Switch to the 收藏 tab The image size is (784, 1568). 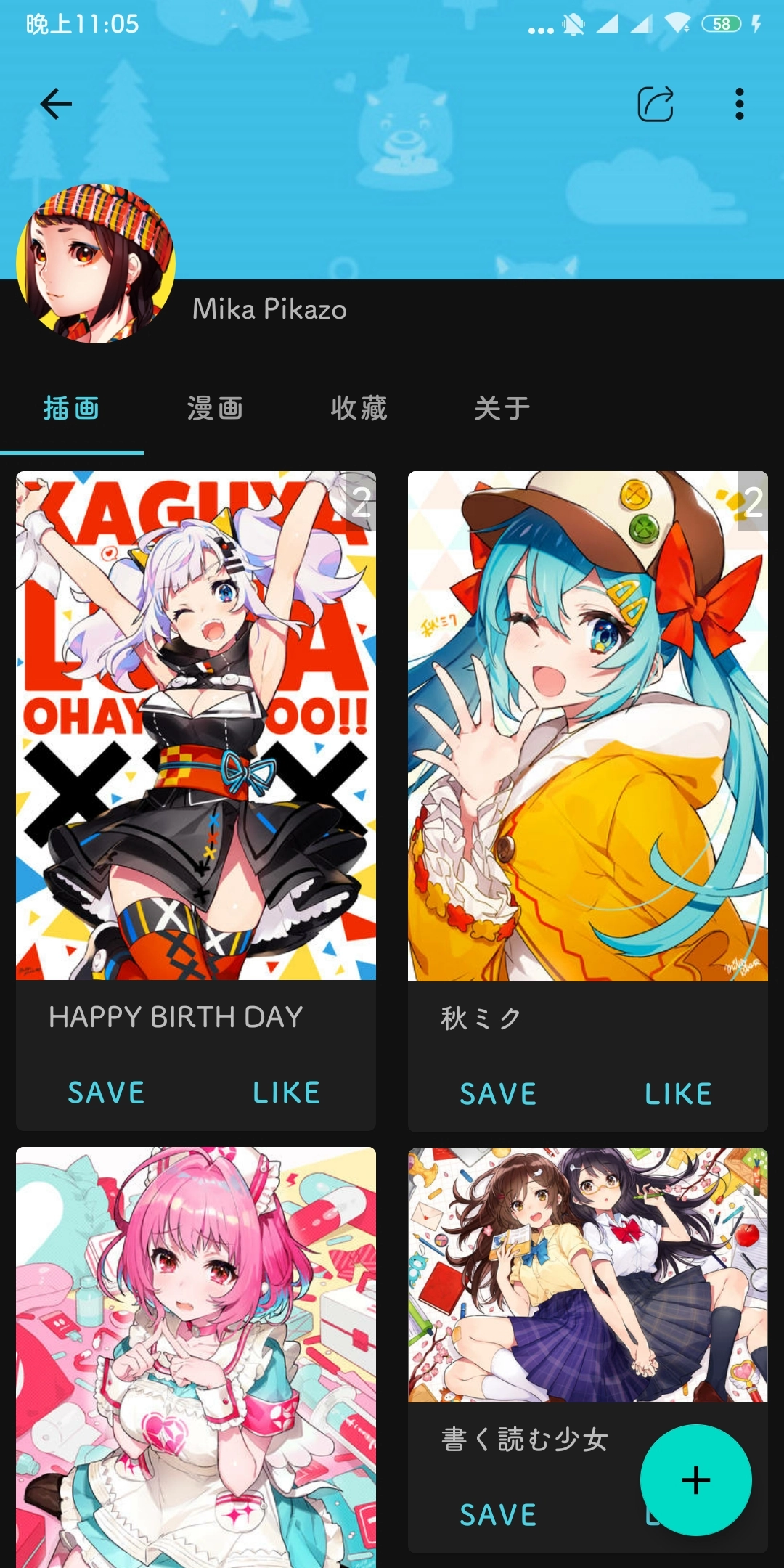[359, 408]
